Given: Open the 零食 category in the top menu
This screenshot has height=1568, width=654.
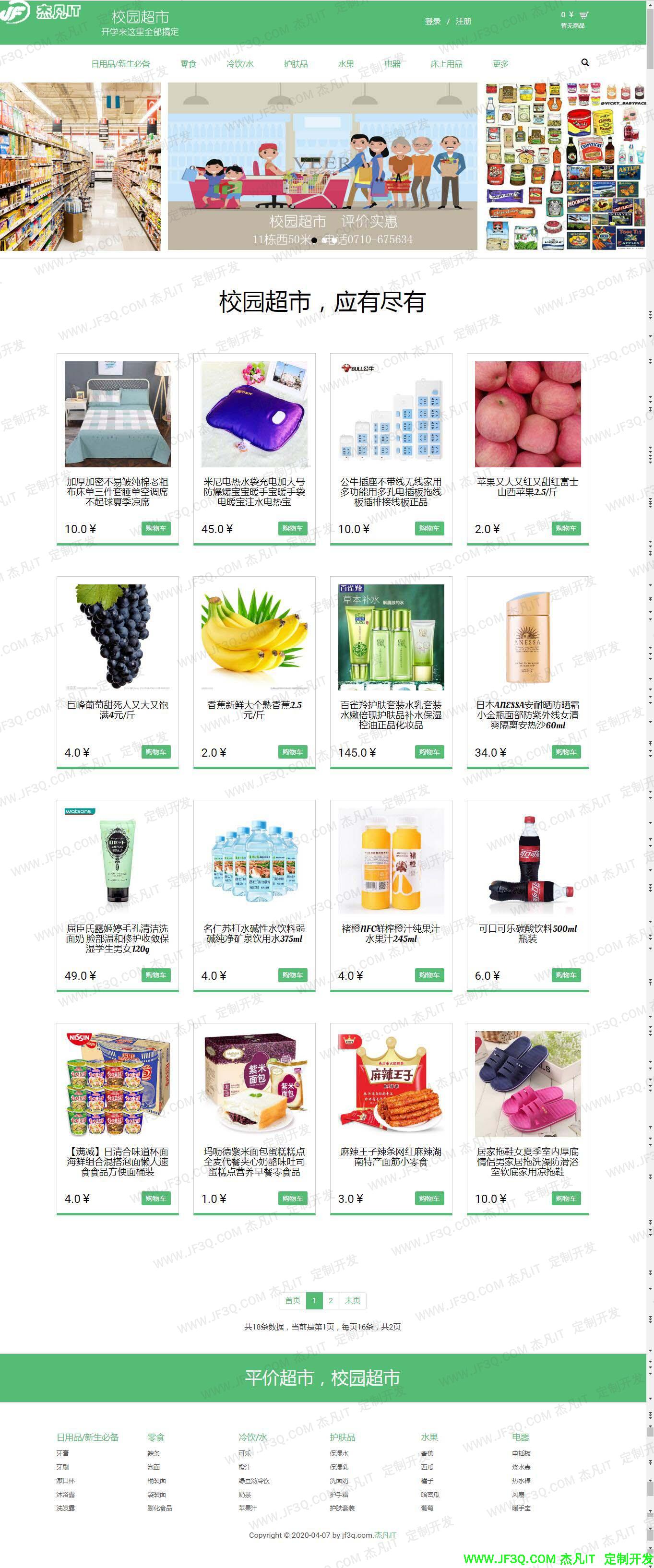Looking at the screenshot, I should click(188, 64).
